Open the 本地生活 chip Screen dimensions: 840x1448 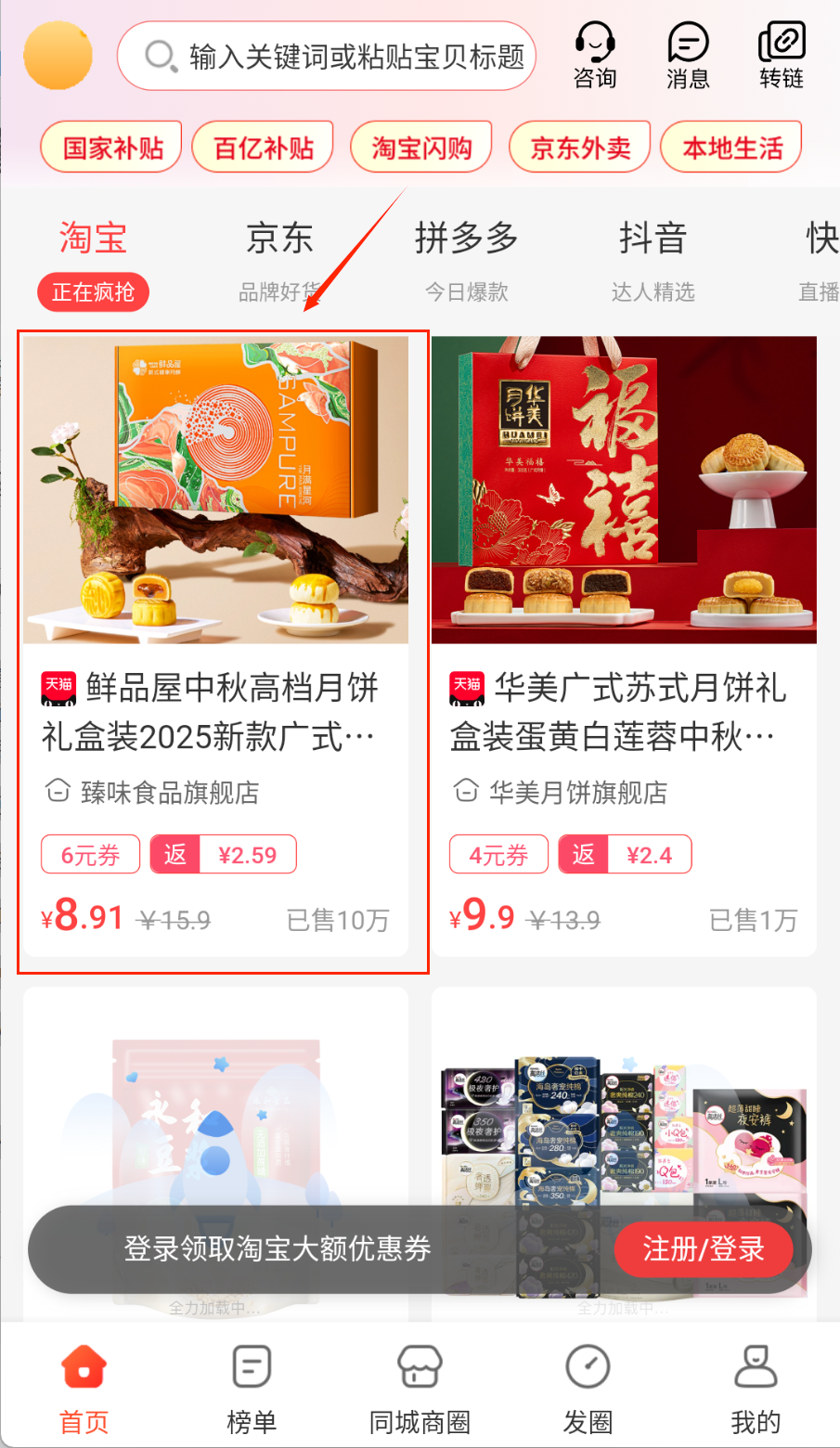731,148
